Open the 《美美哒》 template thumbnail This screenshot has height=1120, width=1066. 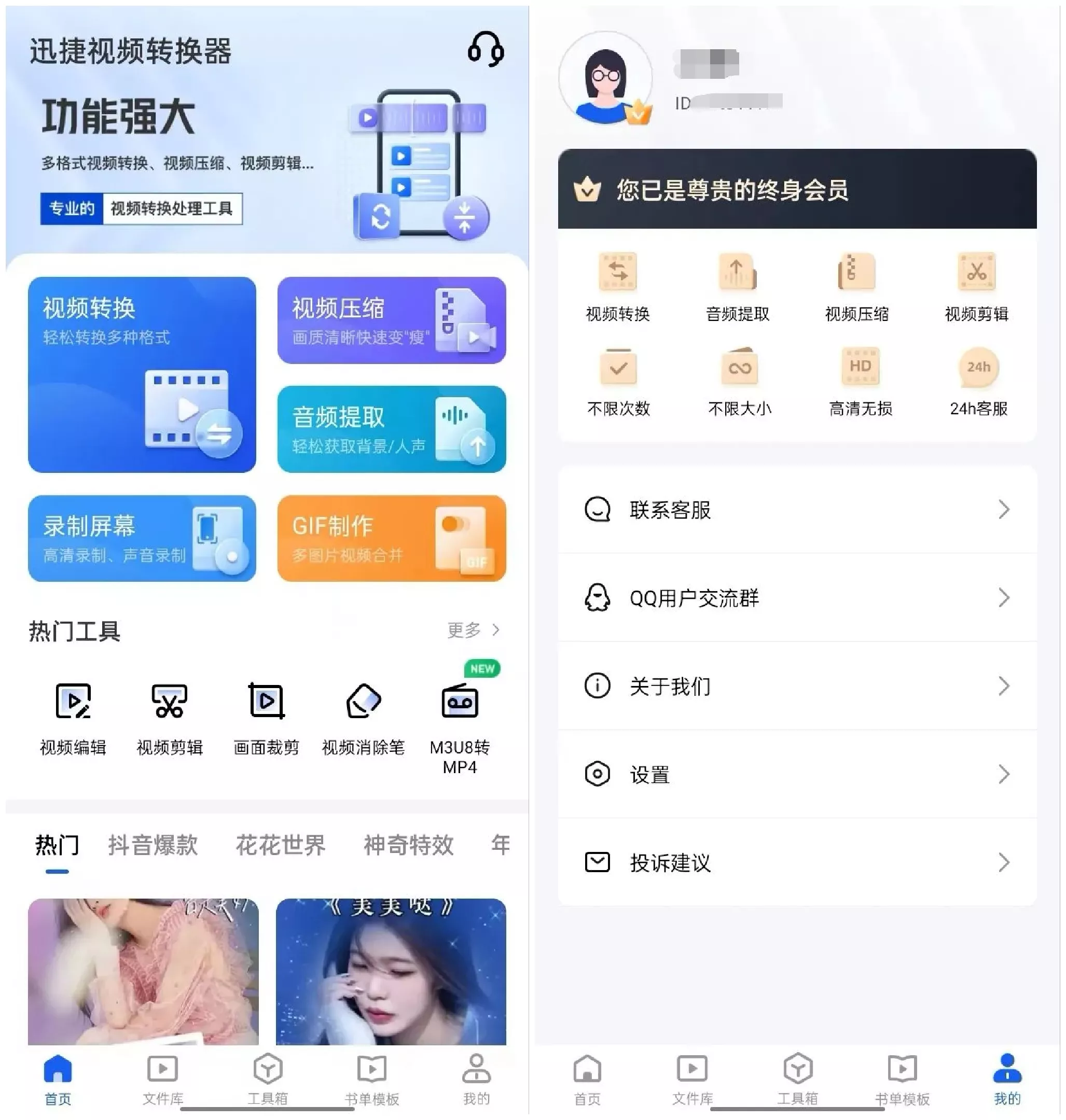point(391,971)
